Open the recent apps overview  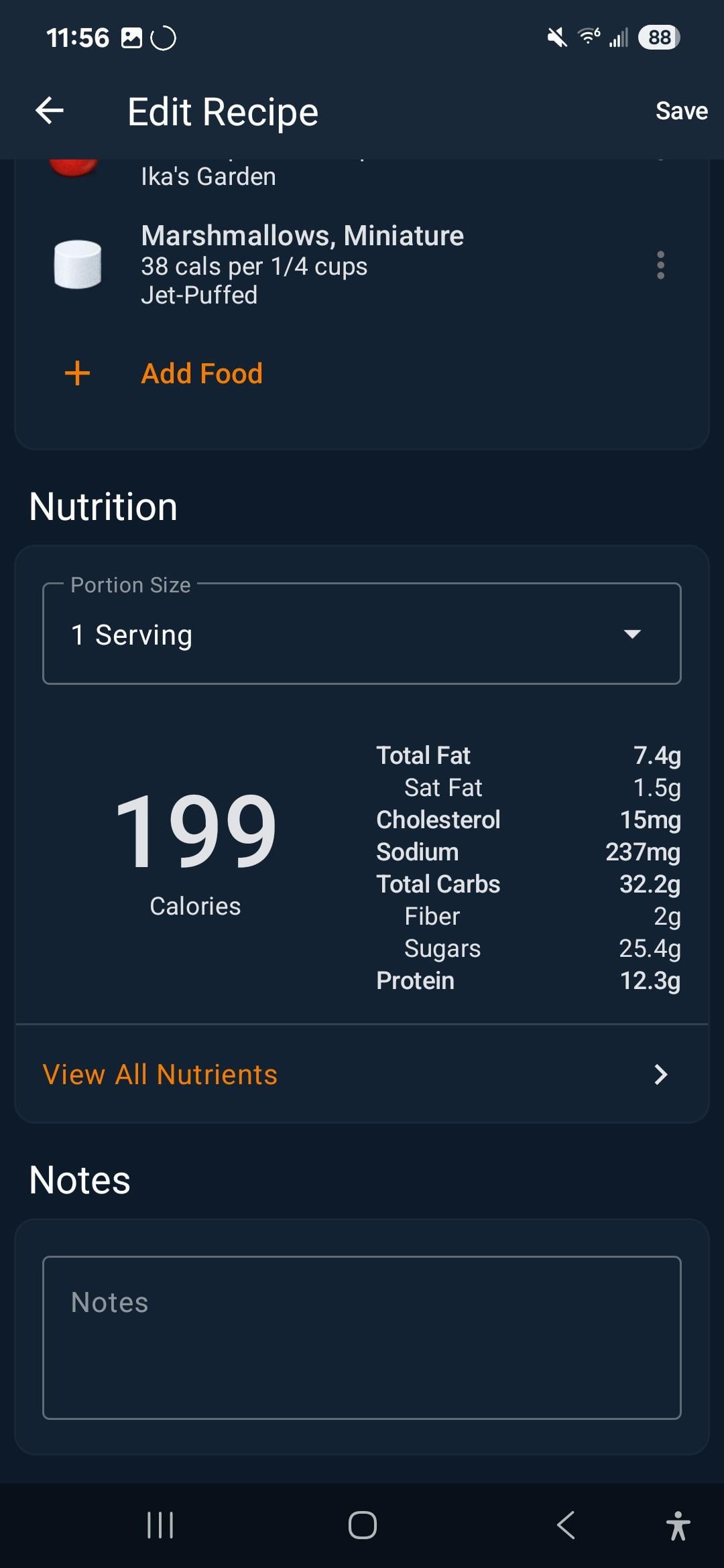(160, 1525)
